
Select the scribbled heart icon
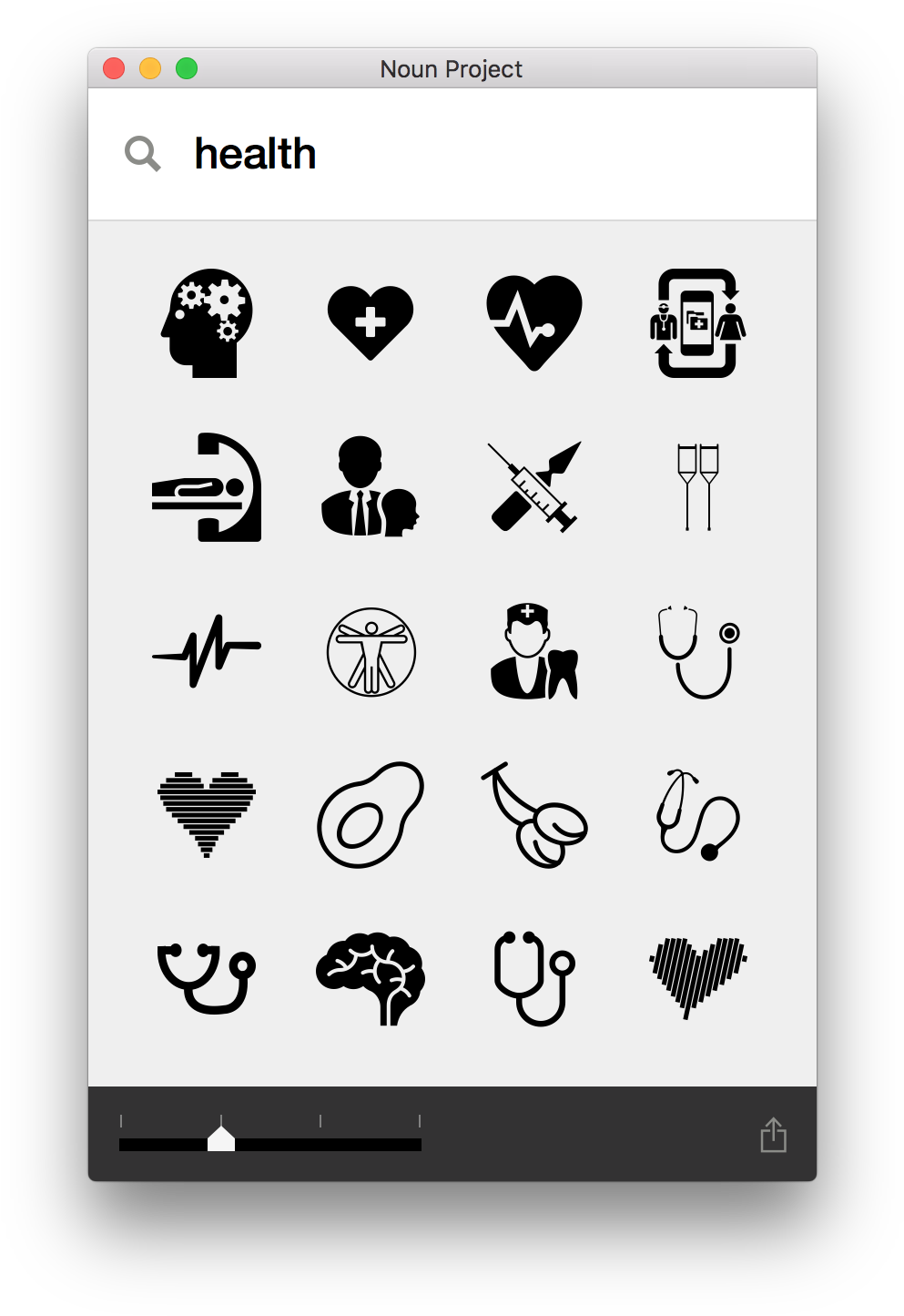(x=697, y=977)
